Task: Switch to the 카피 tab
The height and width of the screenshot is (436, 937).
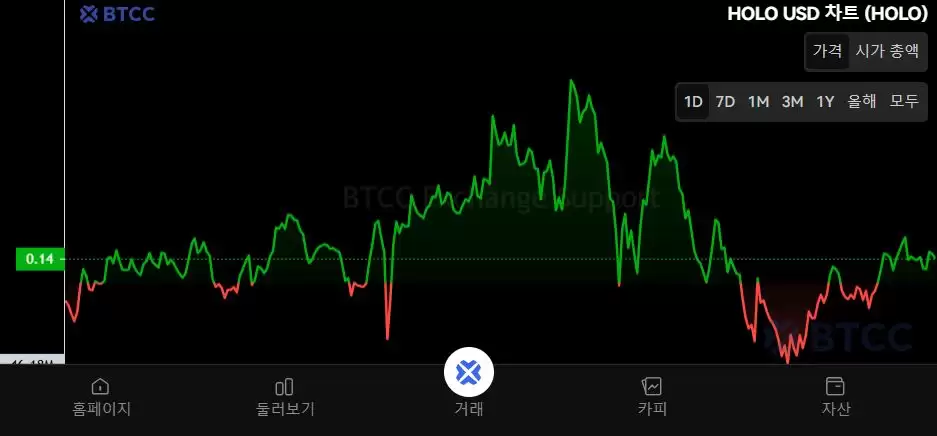Action: click(652, 397)
